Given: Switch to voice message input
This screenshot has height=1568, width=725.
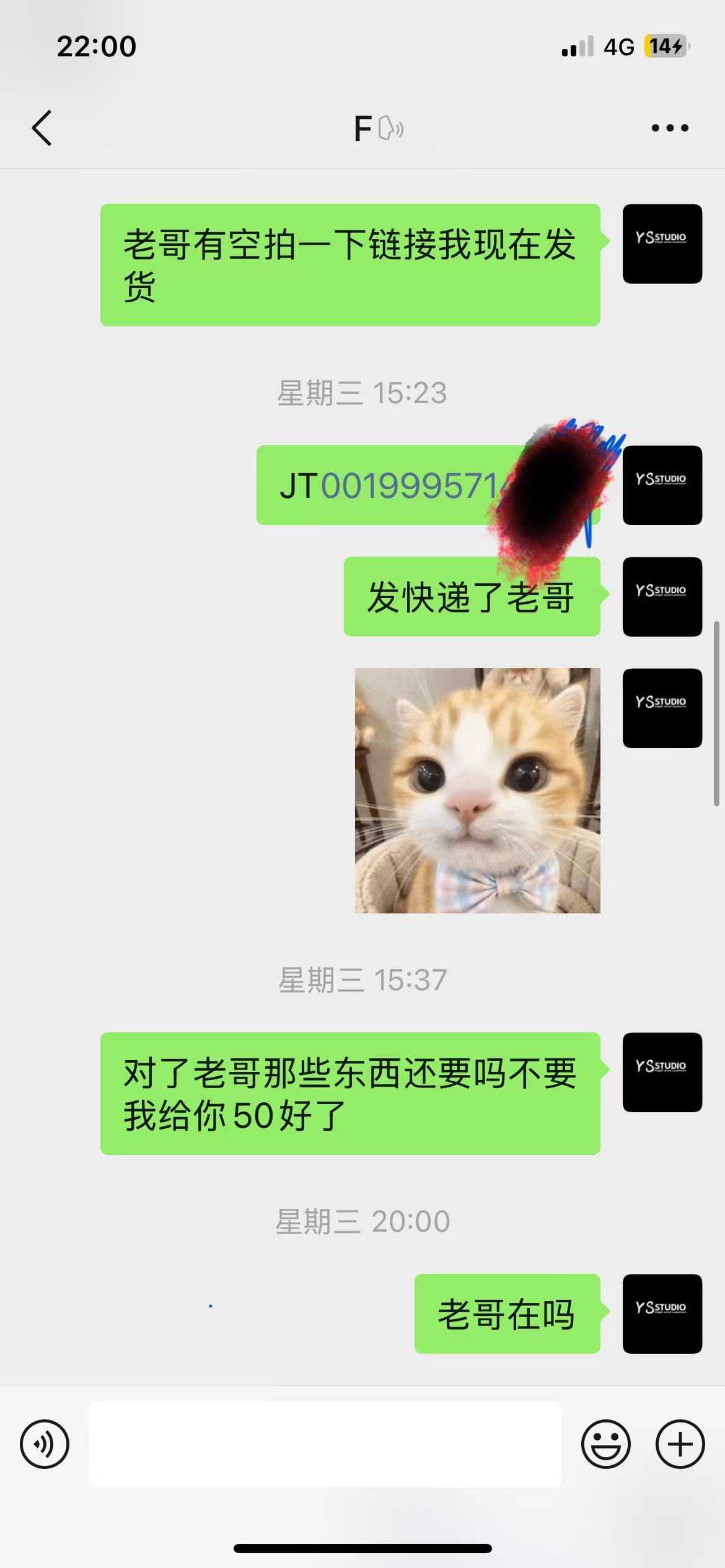Looking at the screenshot, I should 45,1444.
